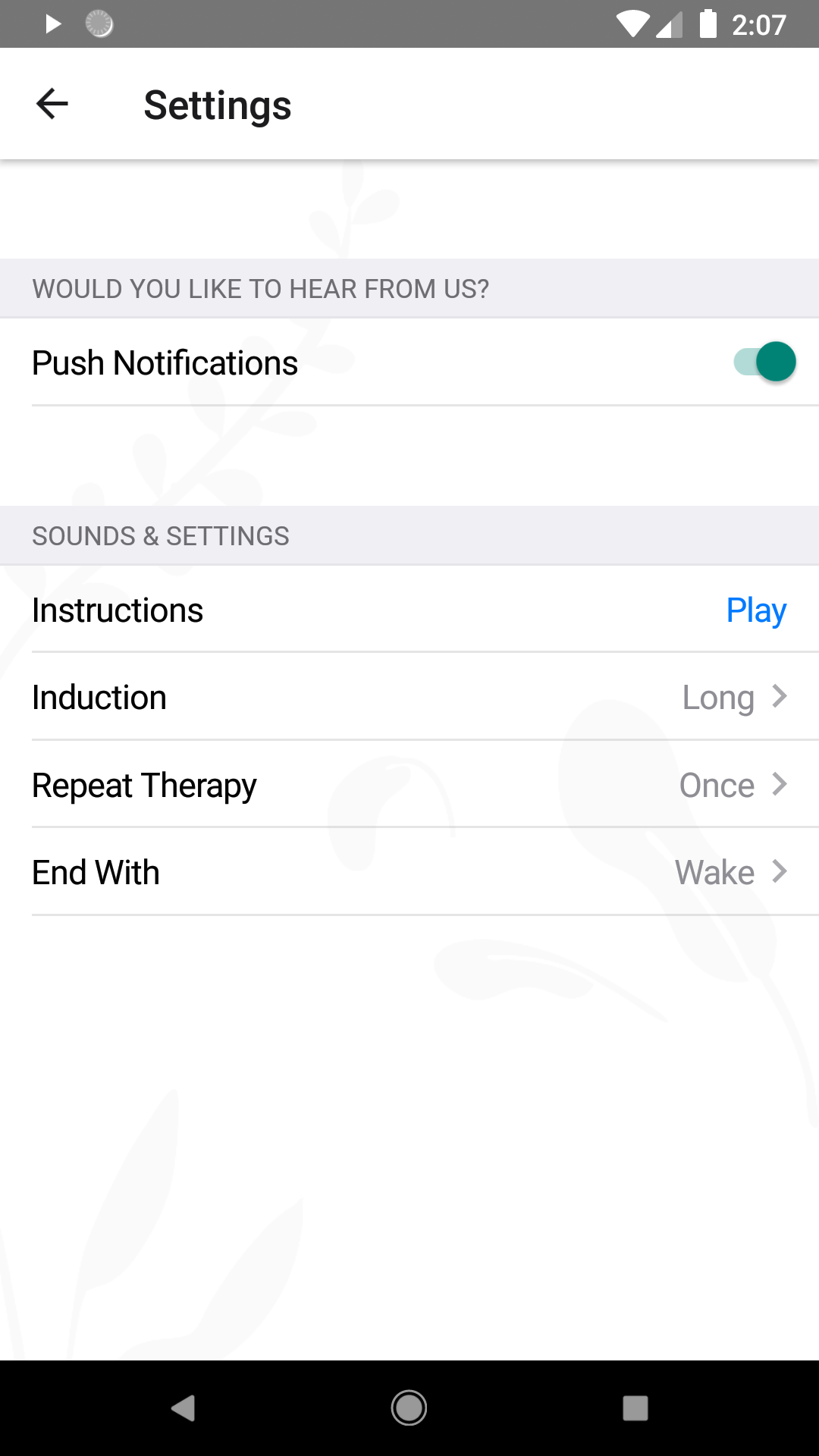The image size is (819, 1456).
Task: Open the End With setting
Action: pos(409,872)
